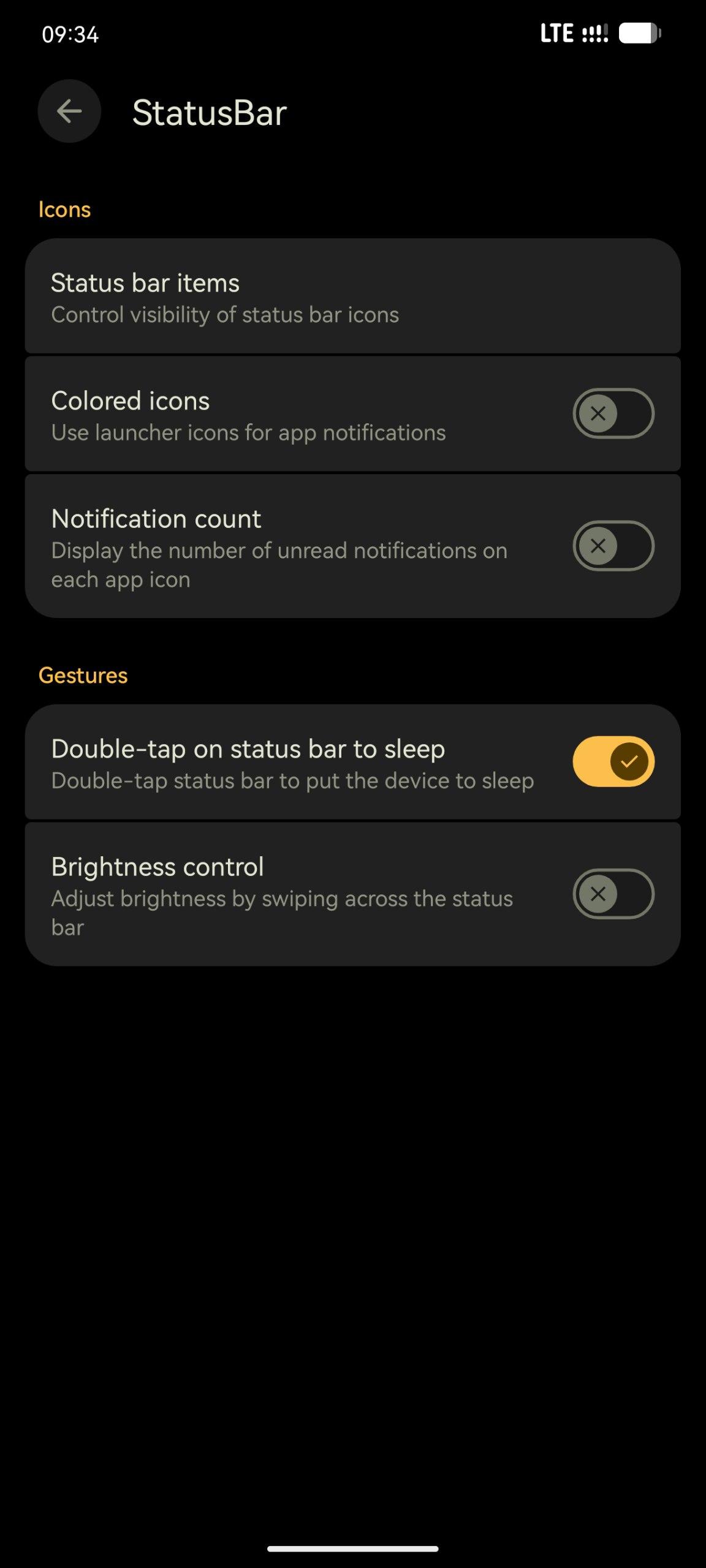
Task: Enable the Colored icons switch
Action: [613, 413]
